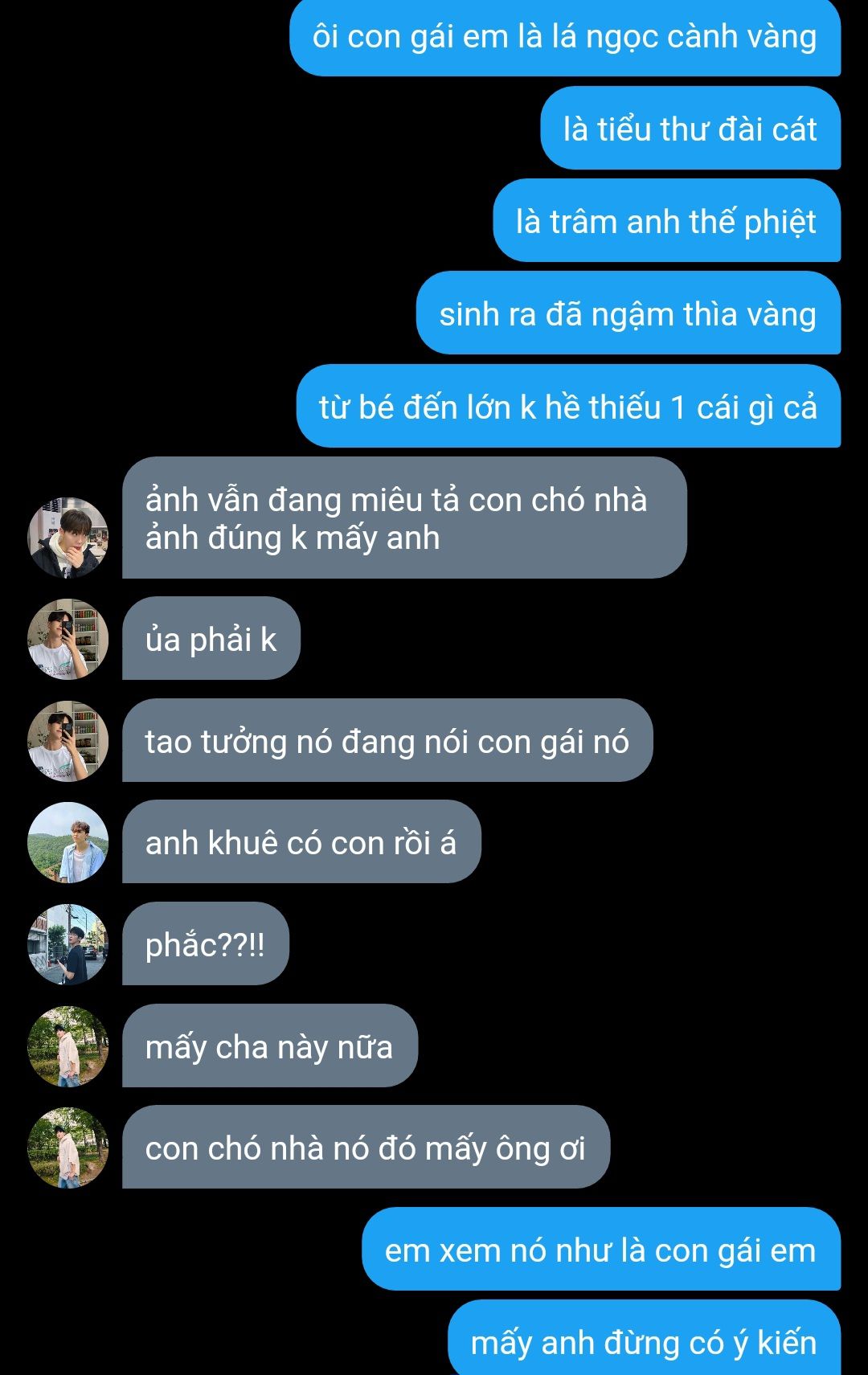Tap avatar beside 'mấy cha này nữa'
868x1375 pixels.
[68, 1046]
